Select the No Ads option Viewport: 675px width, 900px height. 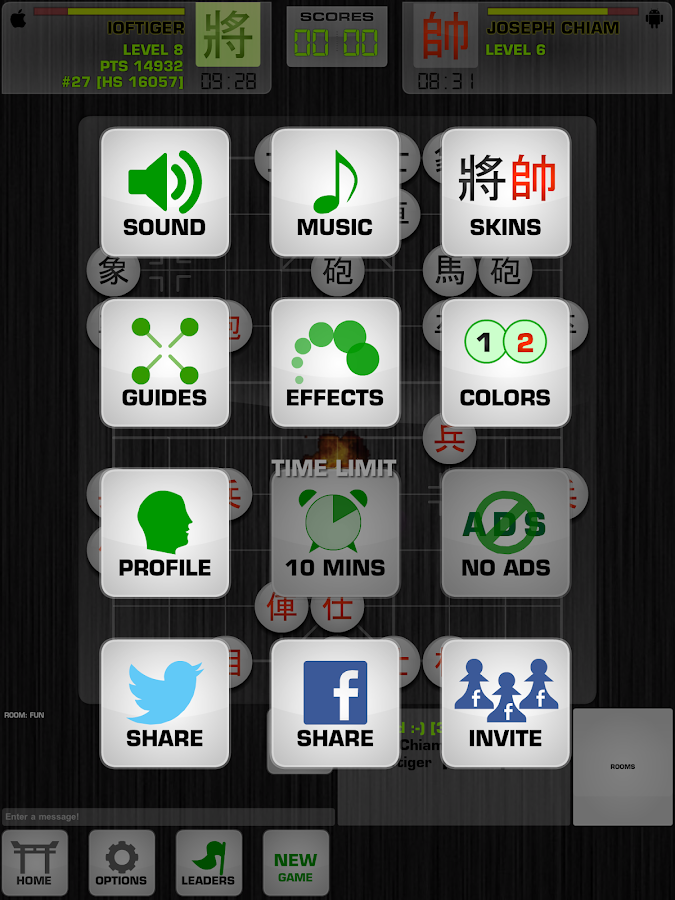click(505, 533)
